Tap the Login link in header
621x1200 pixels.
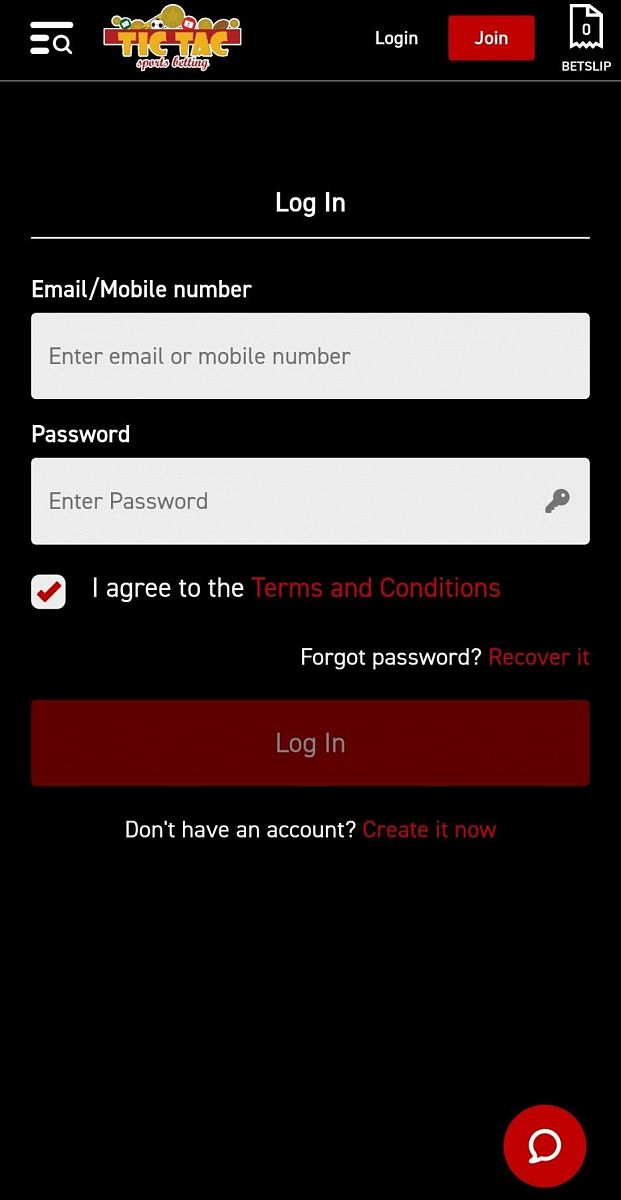[396, 38]
